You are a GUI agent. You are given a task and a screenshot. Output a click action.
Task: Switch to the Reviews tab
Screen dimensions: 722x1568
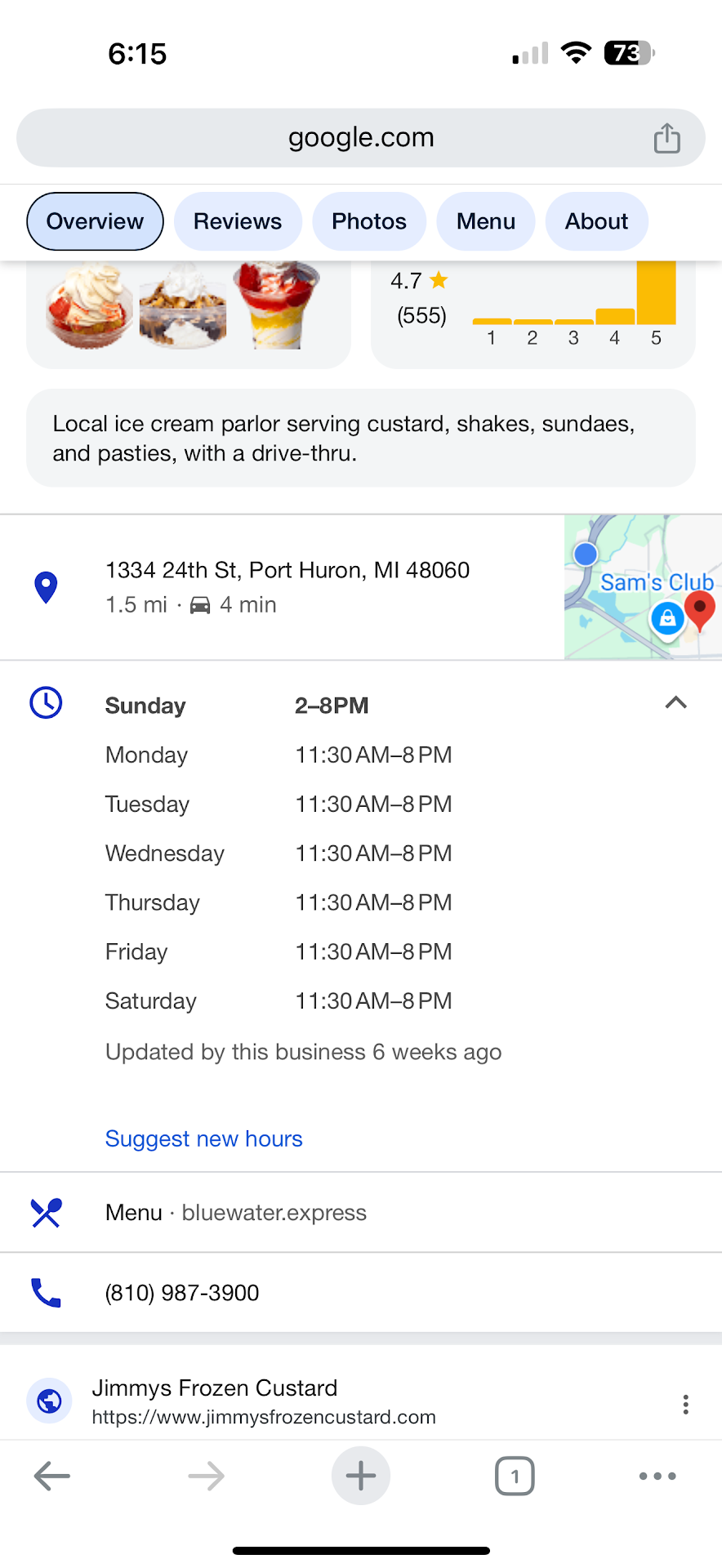(237, 221)
